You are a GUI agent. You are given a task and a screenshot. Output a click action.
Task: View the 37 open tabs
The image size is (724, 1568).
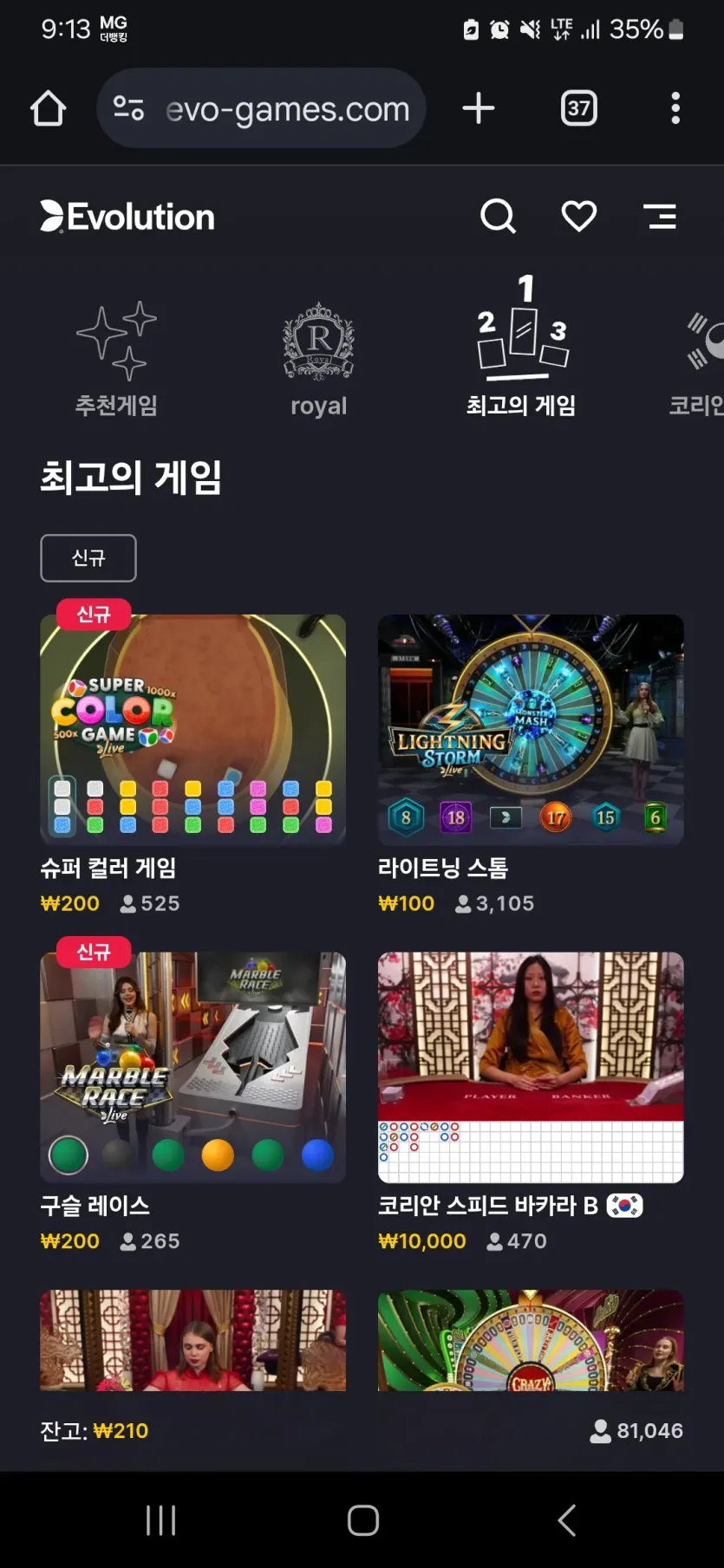pos(578,108)
